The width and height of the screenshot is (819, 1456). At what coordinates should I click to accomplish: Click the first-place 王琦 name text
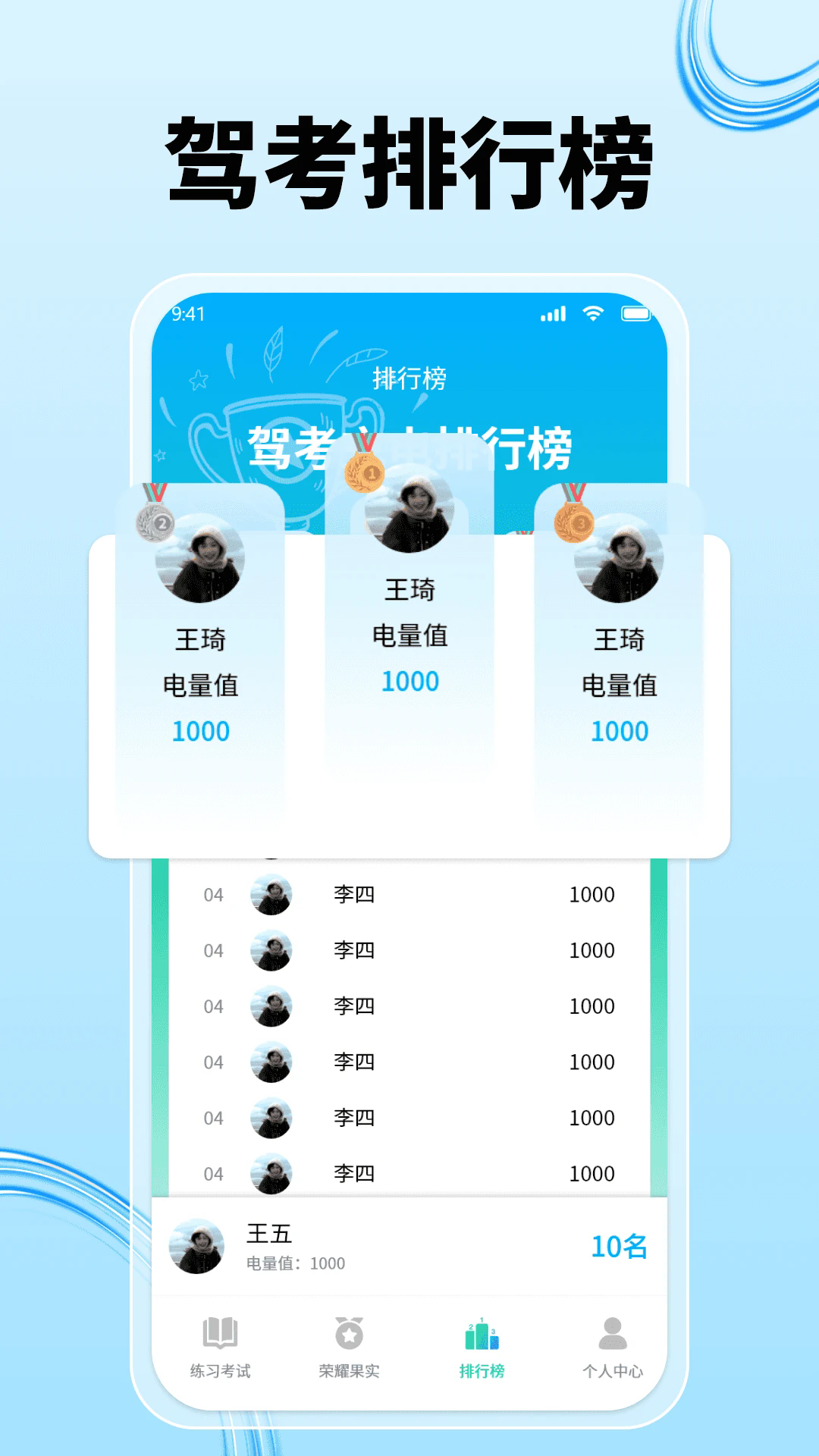409,588
